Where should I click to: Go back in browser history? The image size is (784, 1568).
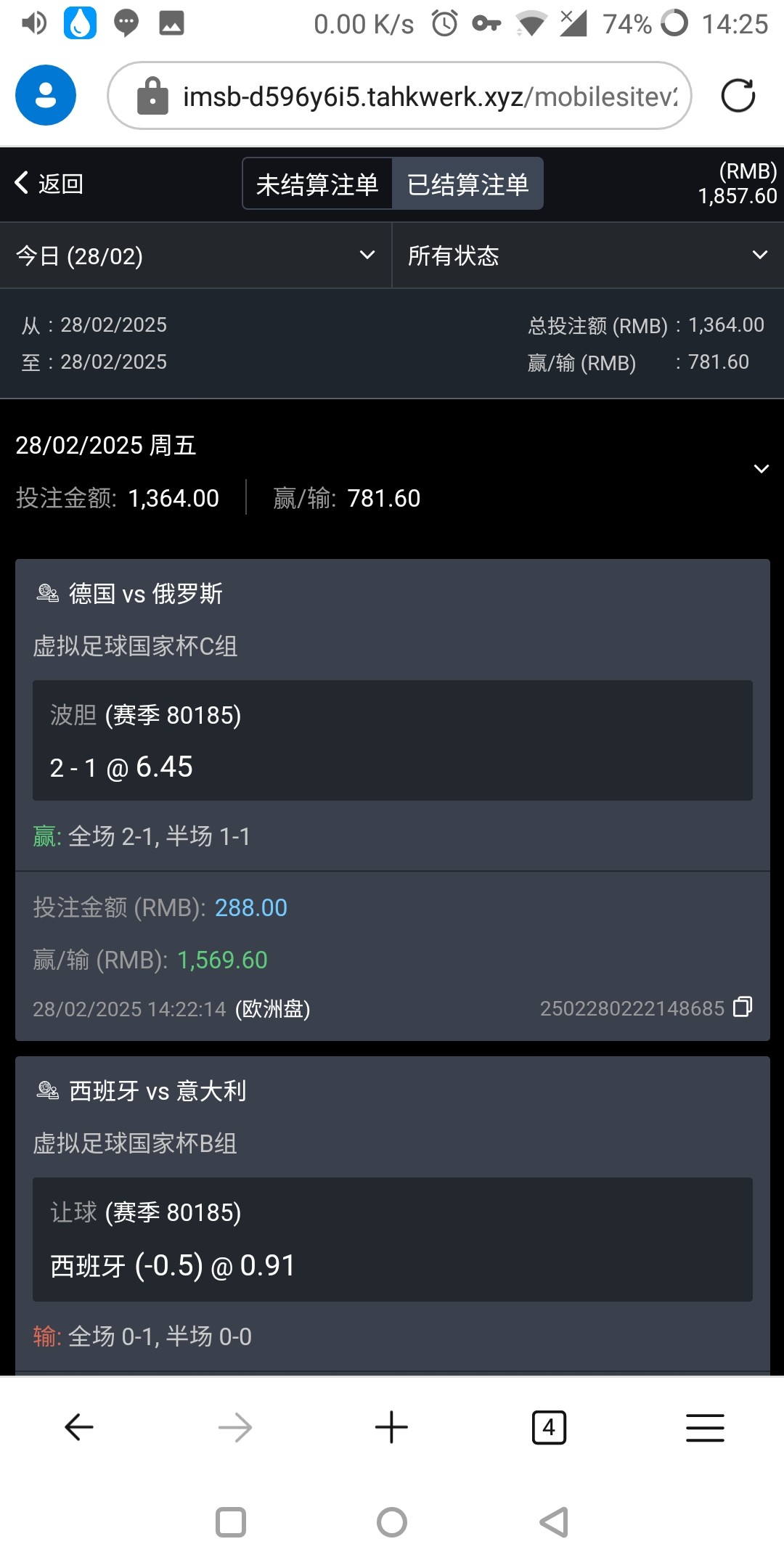(78, 1428)
